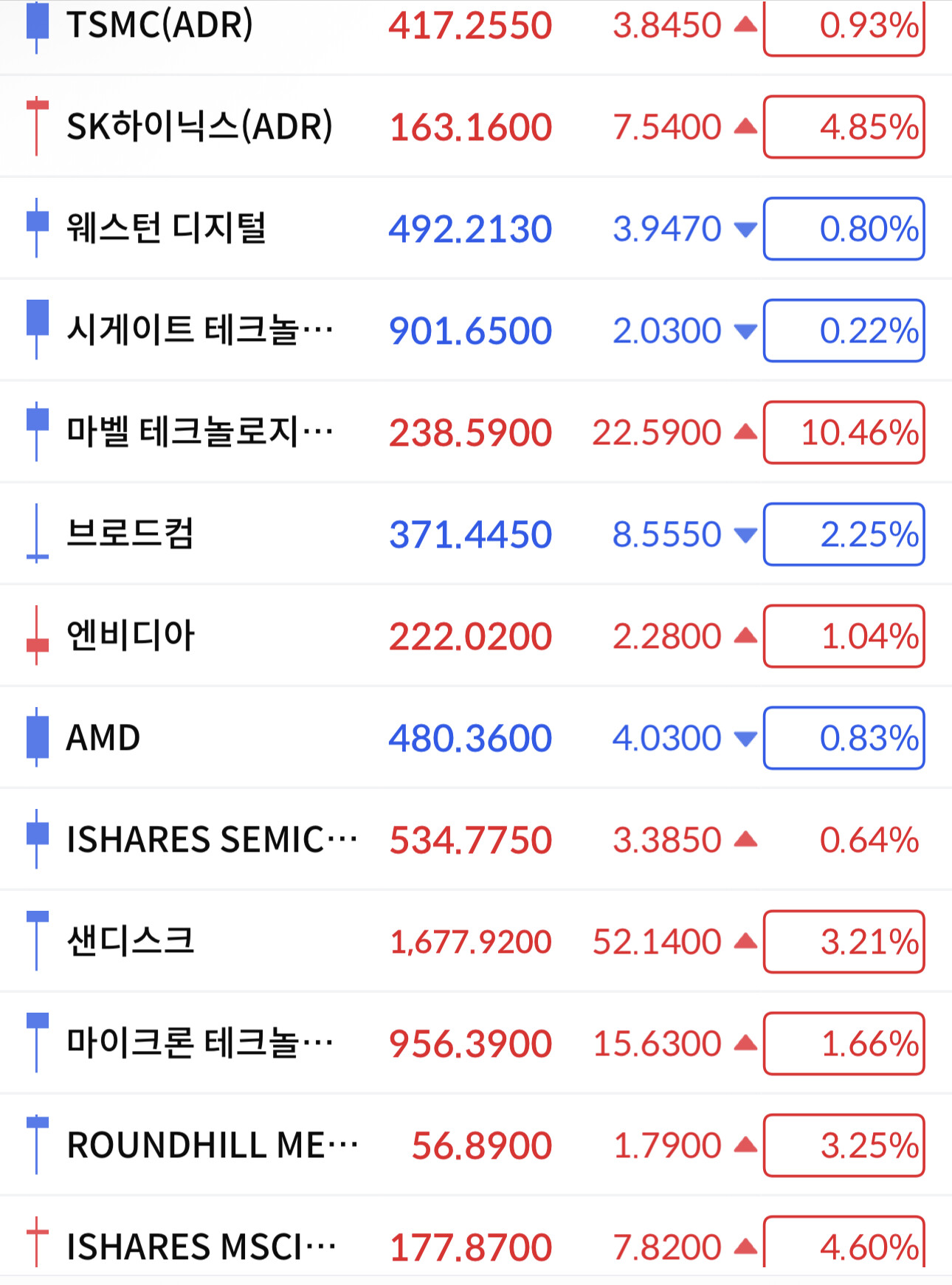Open 엔비디아 stock details
The image size is (952, 1285).
click(x=476, y=635)
